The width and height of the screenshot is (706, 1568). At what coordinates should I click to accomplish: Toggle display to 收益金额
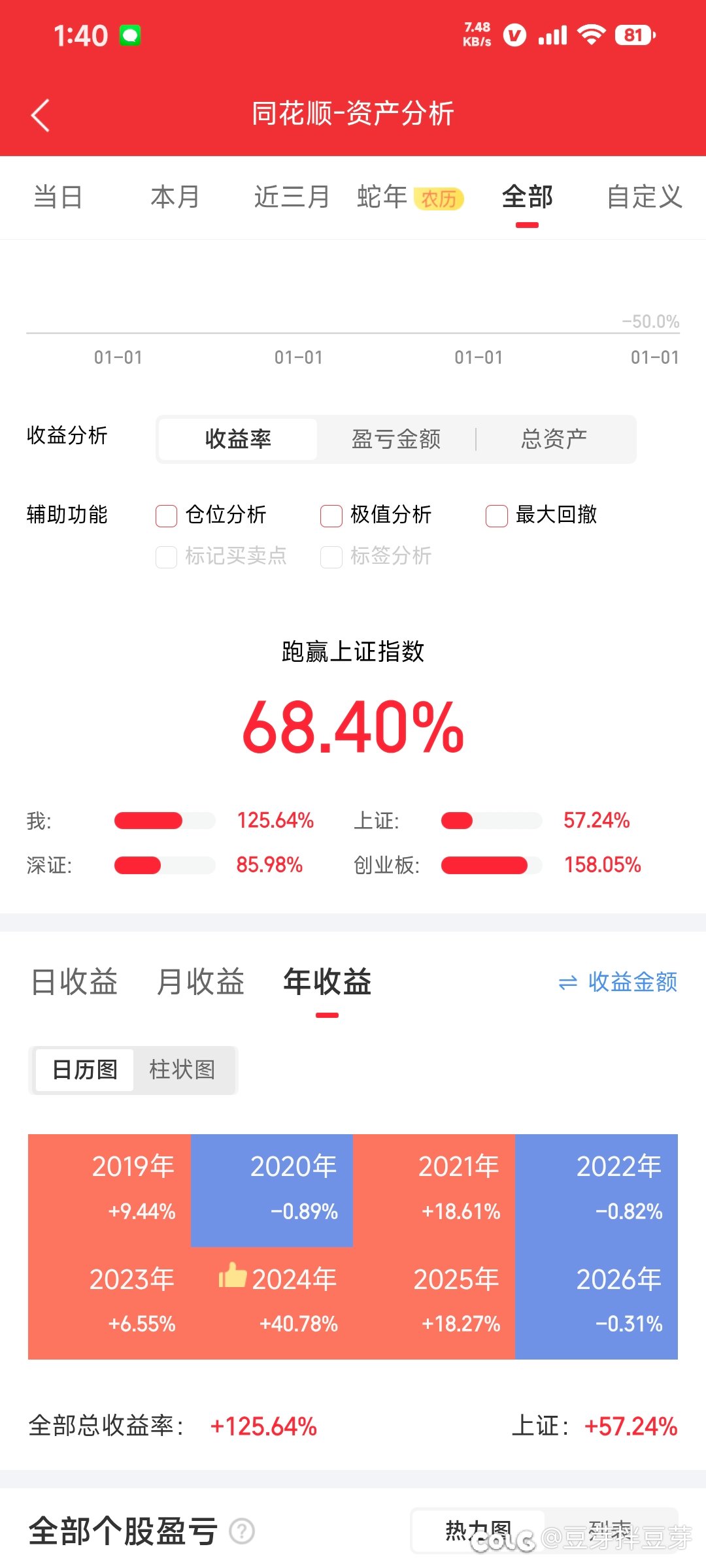click(x=618, y=982)
